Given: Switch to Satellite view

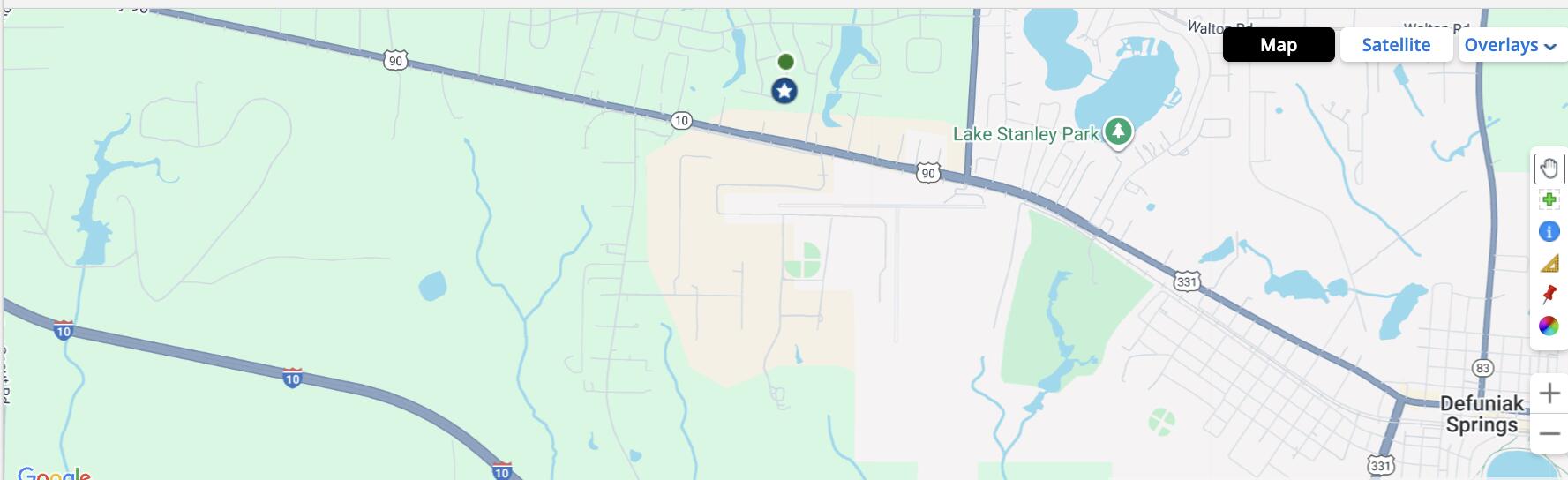Looking at the screenshot, I should tap(1395, 45).
